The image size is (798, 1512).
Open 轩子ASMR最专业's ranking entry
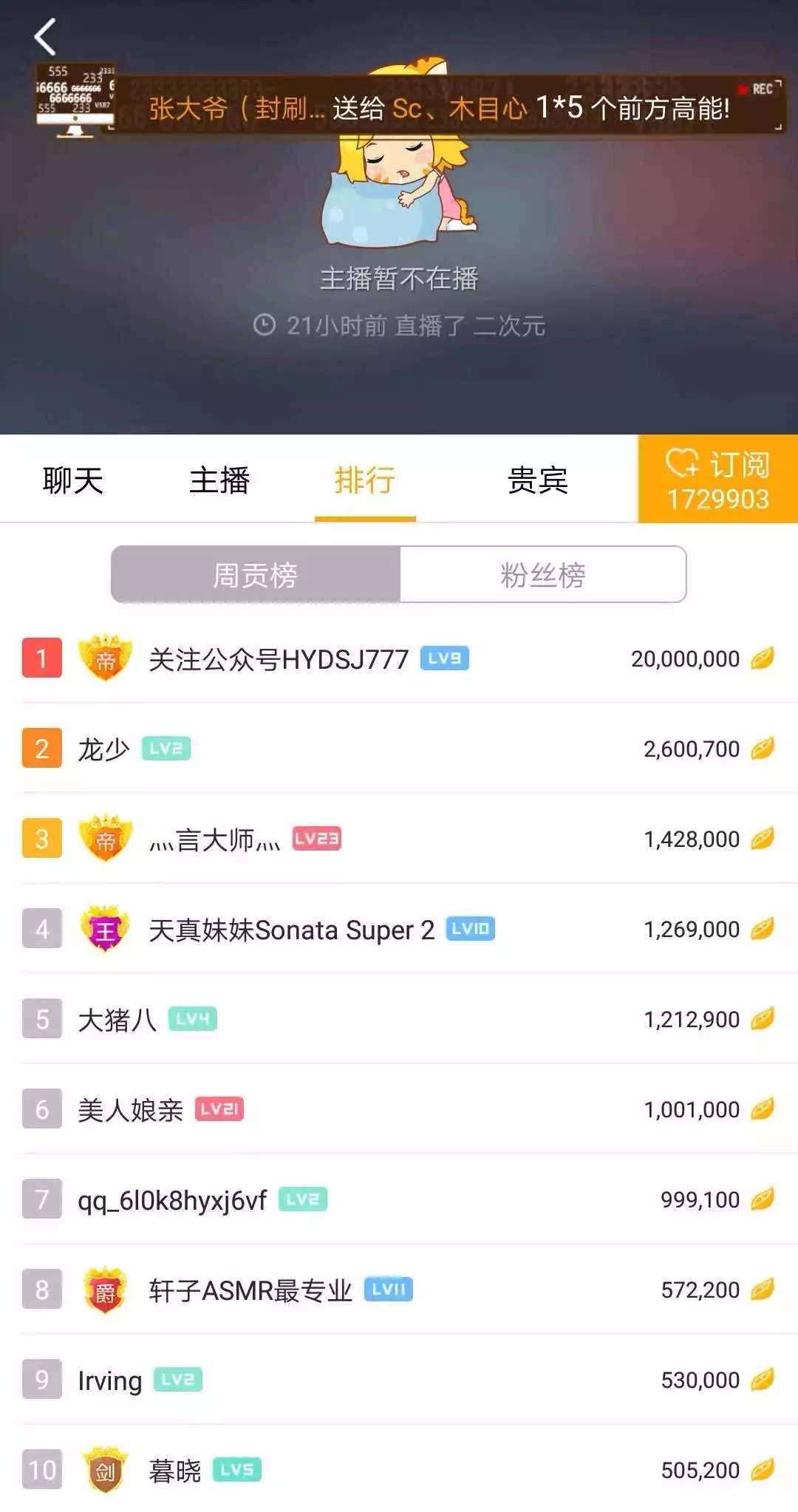(250, 1290)
